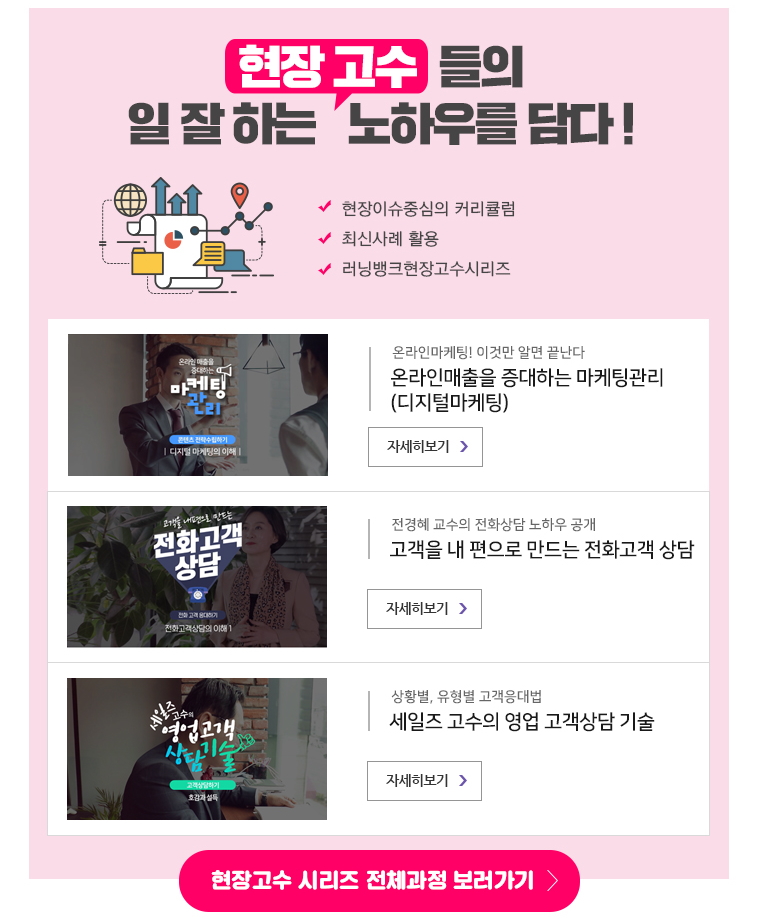
Task: Open 현장고수 시리즈 전체과정 보러가기
Action: (x=379, y=881)
